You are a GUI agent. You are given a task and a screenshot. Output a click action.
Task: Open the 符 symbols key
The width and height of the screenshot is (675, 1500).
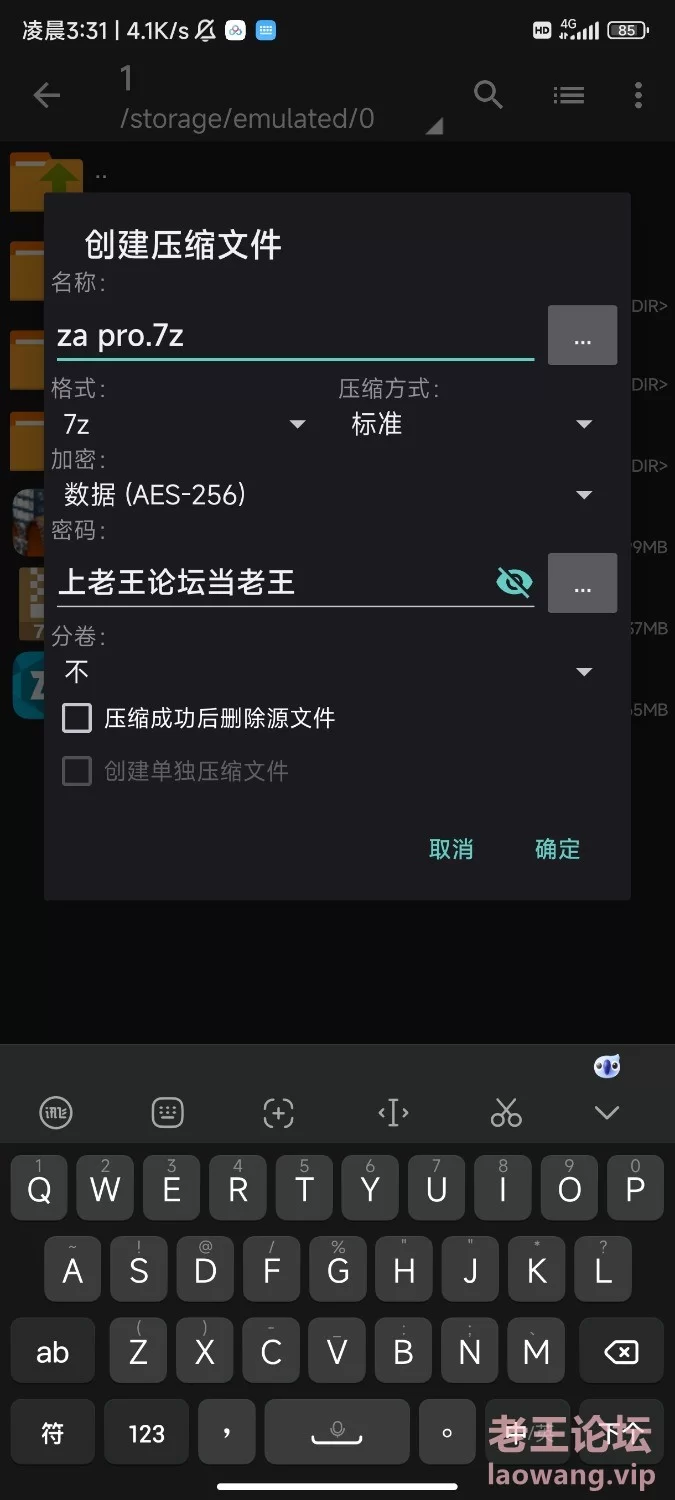(53, 1433)
